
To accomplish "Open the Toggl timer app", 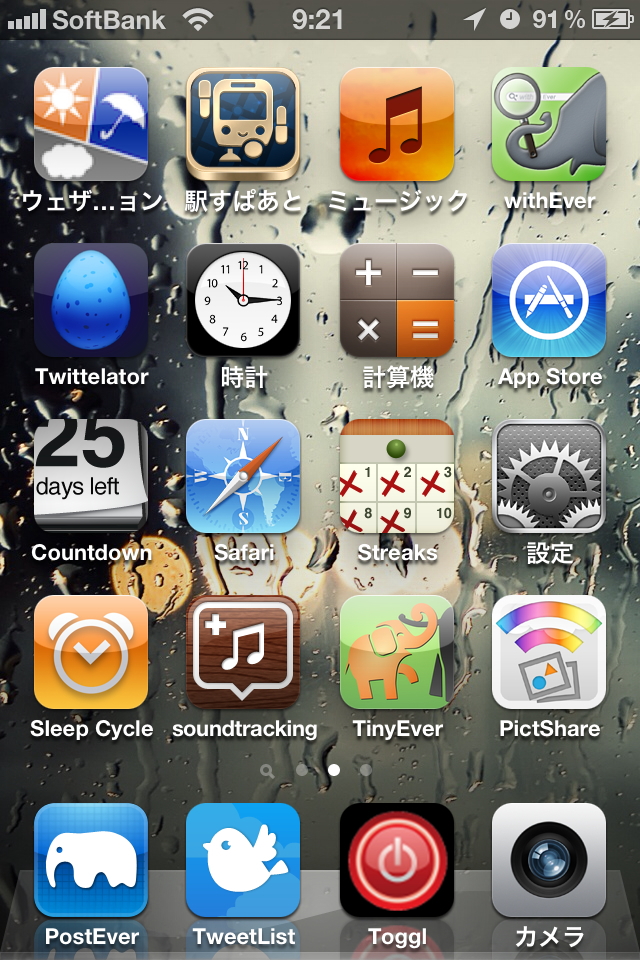I will pos(397,860).
